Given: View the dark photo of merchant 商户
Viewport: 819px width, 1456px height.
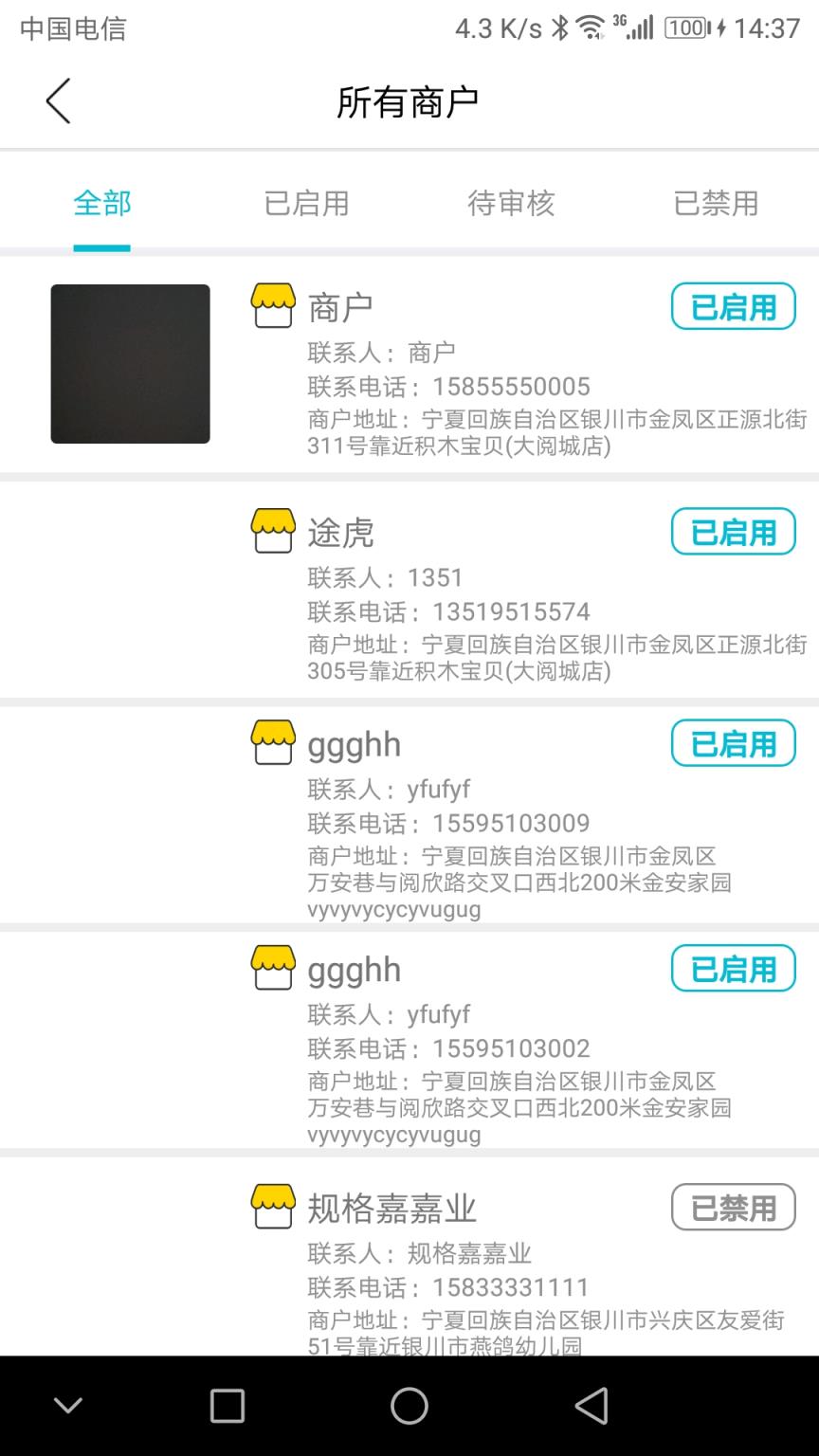Looking at the screenshot, I should (x=130, y=364).
